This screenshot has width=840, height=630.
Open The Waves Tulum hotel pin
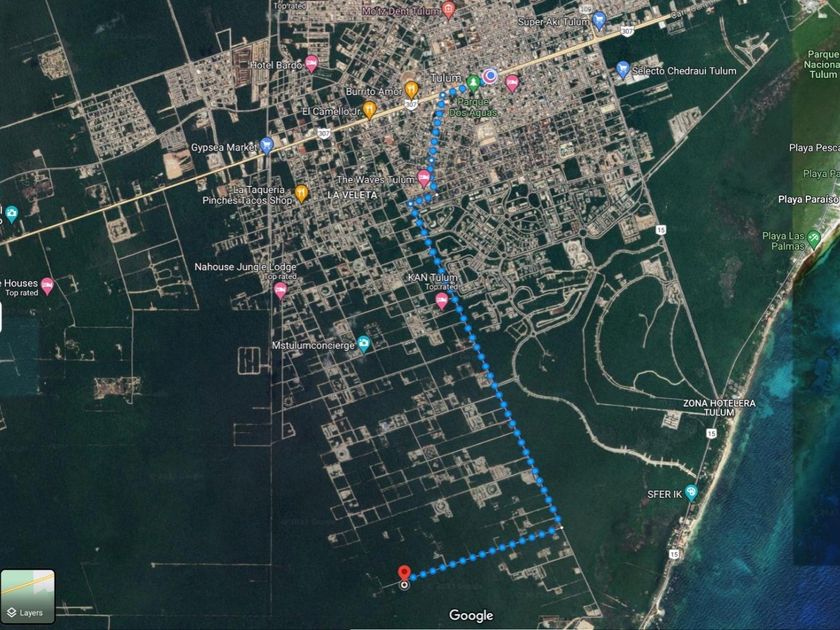pos(424,178)
